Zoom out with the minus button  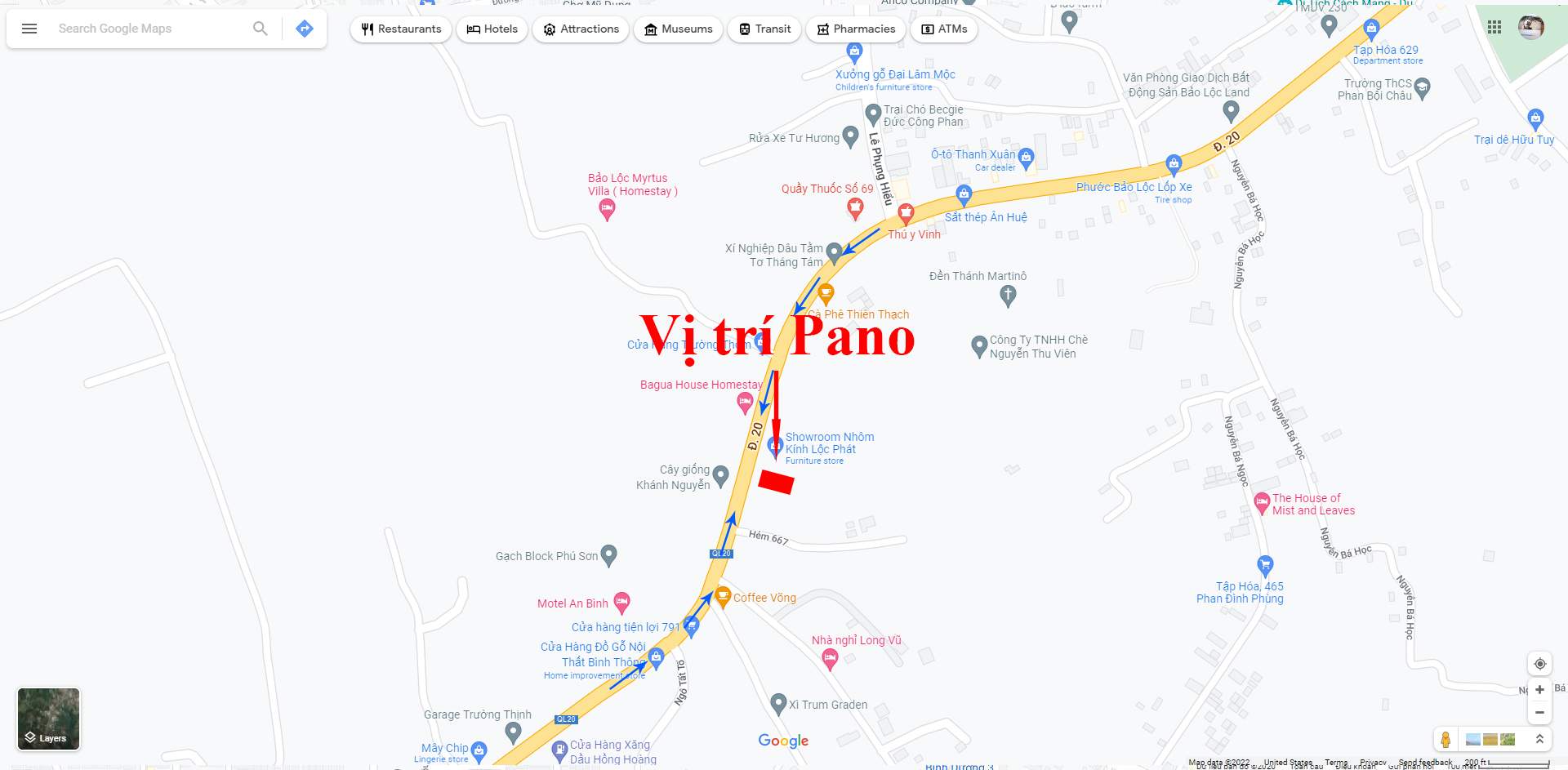coord(1539,713)
